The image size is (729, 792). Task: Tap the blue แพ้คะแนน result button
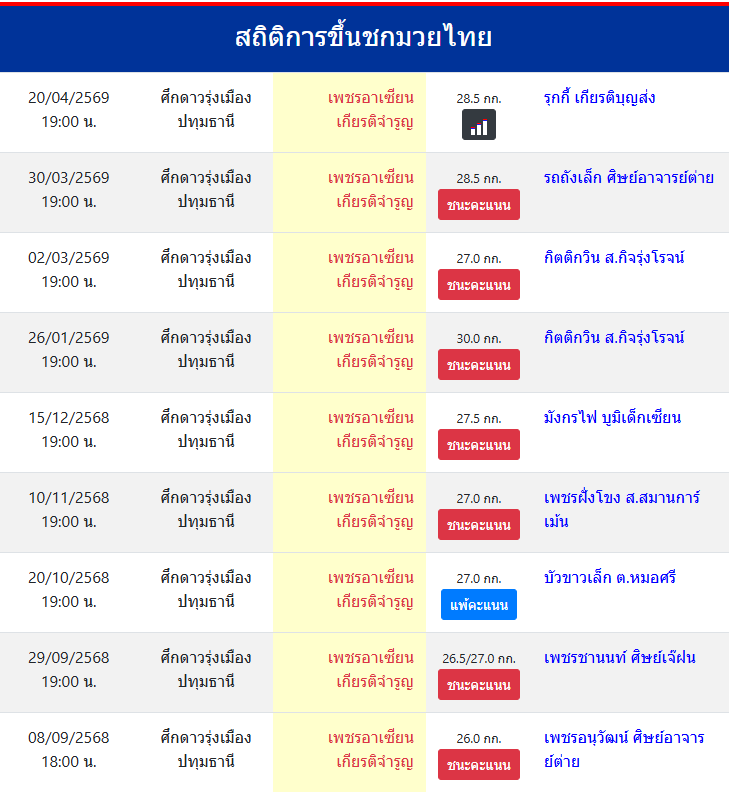pos(478,605)
